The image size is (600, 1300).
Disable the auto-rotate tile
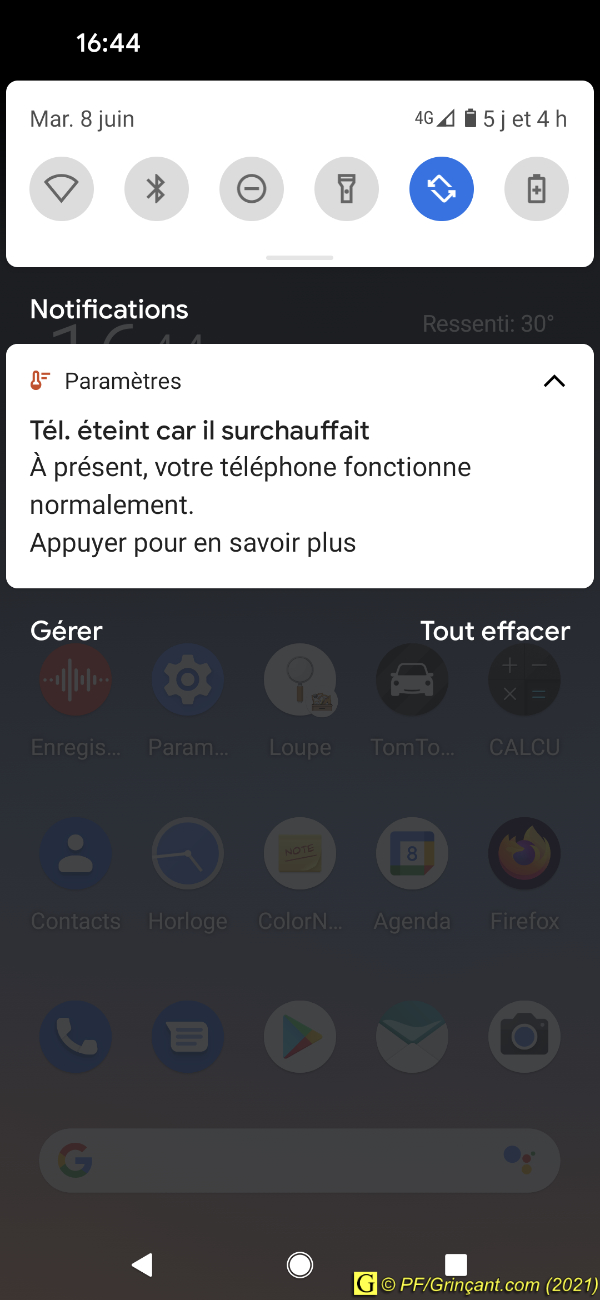tap(441, 188)
